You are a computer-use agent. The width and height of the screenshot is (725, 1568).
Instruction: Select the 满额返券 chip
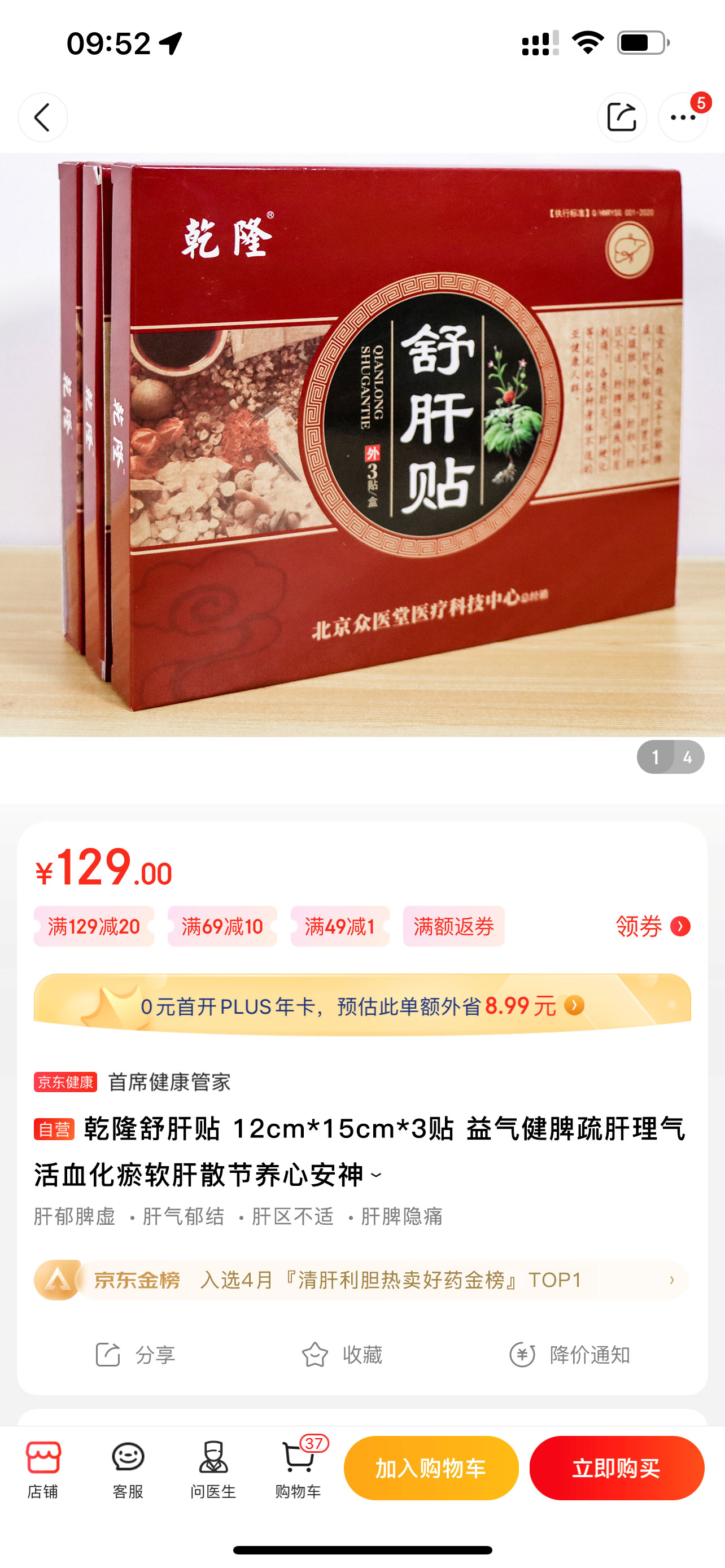click(x=453, y=926)
